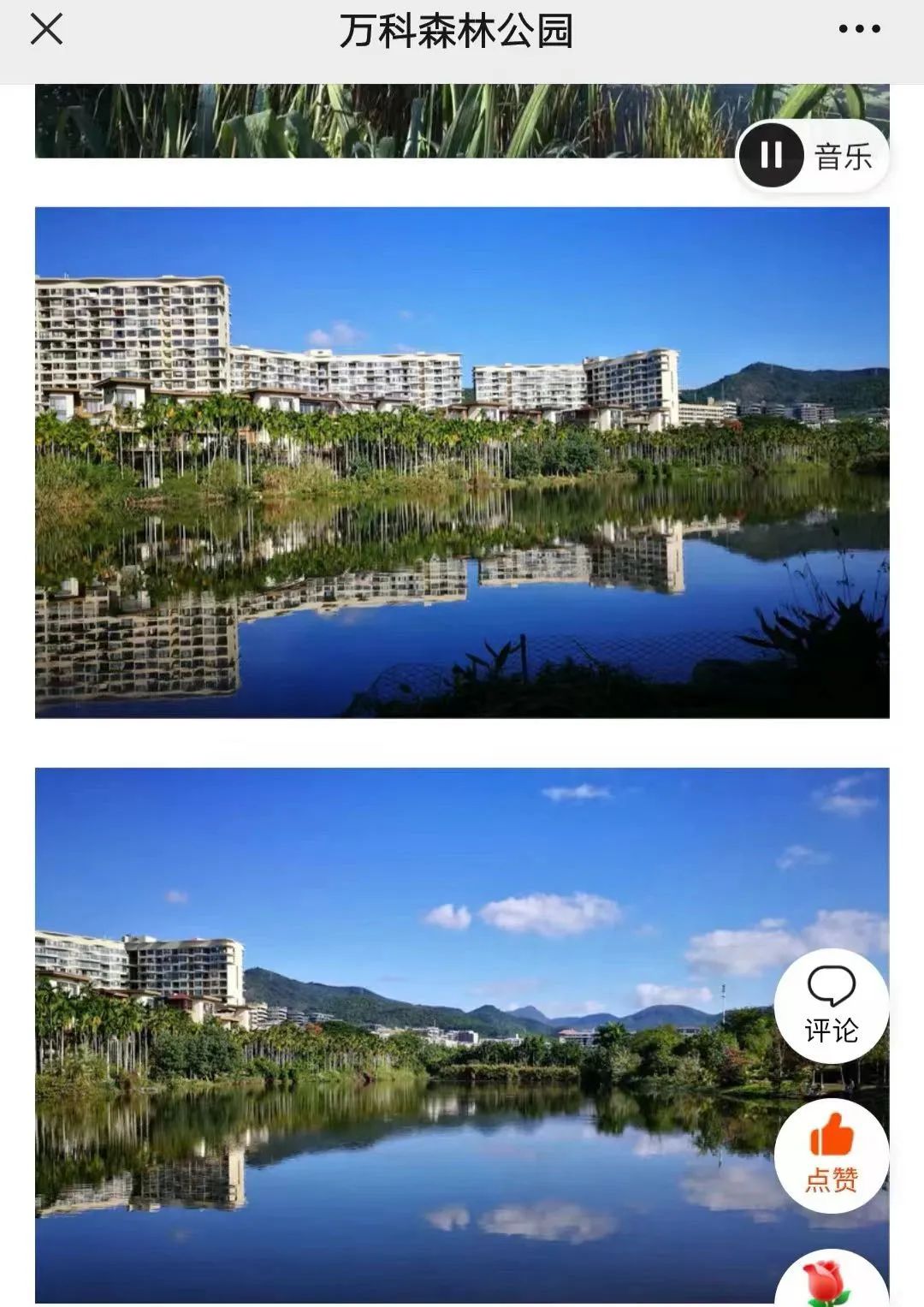Close the 万科森林公园 page
Viewport: 924px width, 1307px height.
tap(46, 30)
